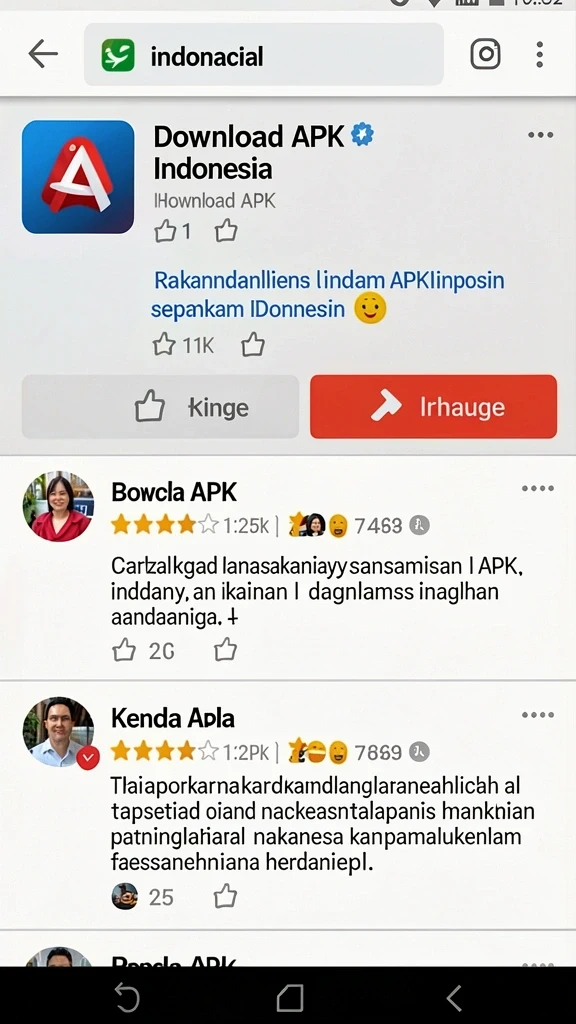Open the options menu on Bowcla APK review
The height and width of the screenshot is (1024, 576).
tap(538, 488)
